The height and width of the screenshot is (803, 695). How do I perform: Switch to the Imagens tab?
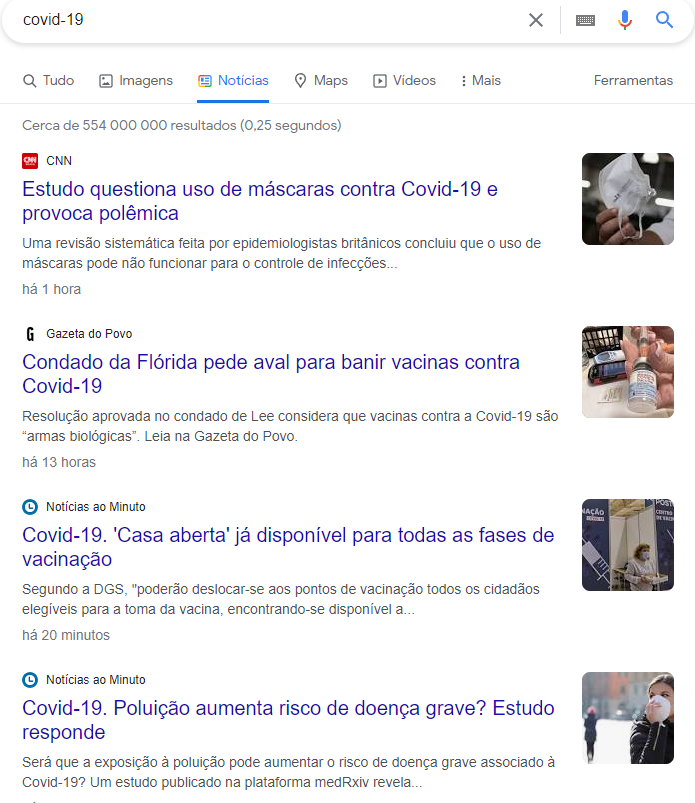click(x=136, y=81)
